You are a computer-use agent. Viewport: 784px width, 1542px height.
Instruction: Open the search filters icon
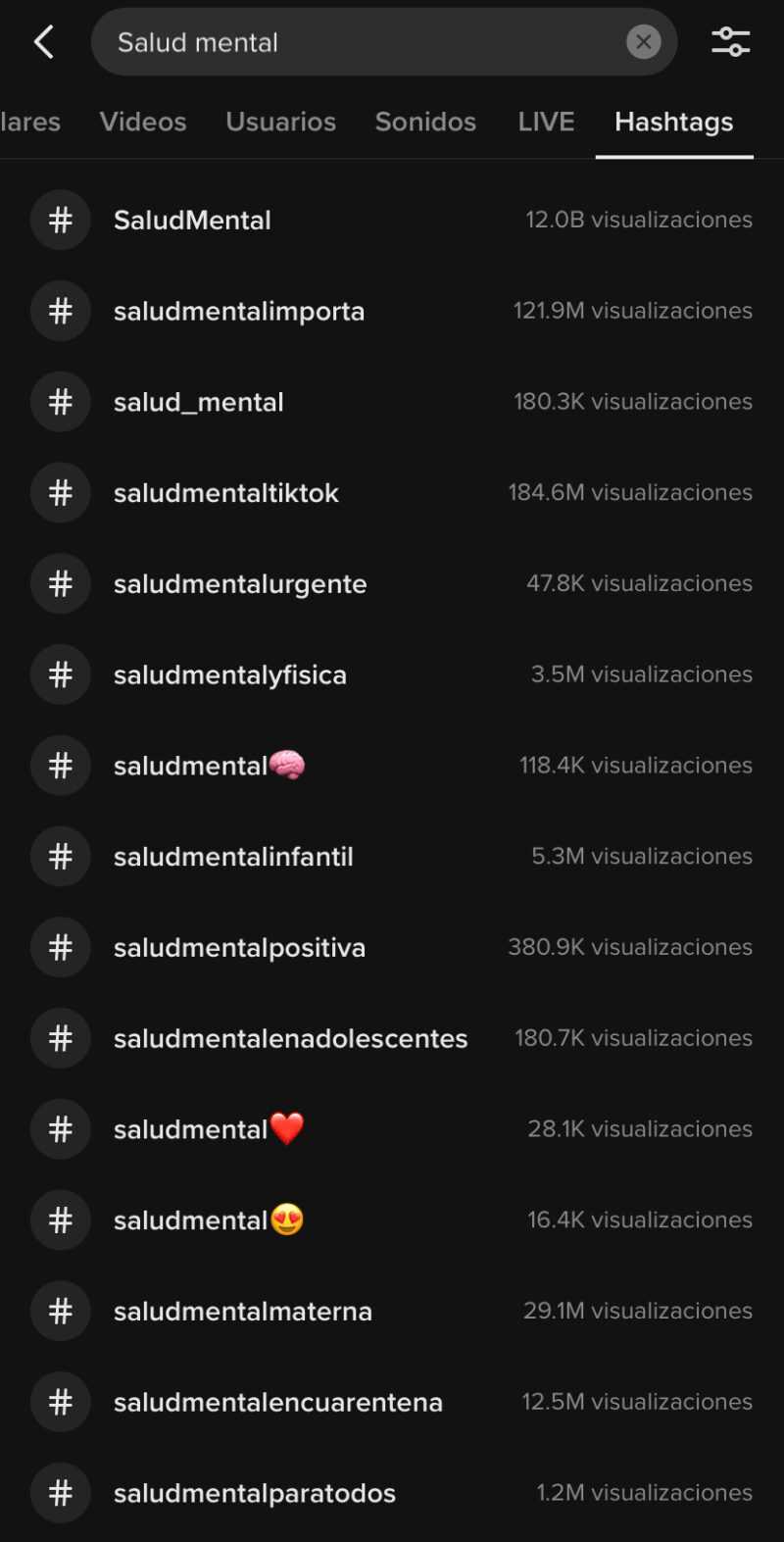point(730,42)
